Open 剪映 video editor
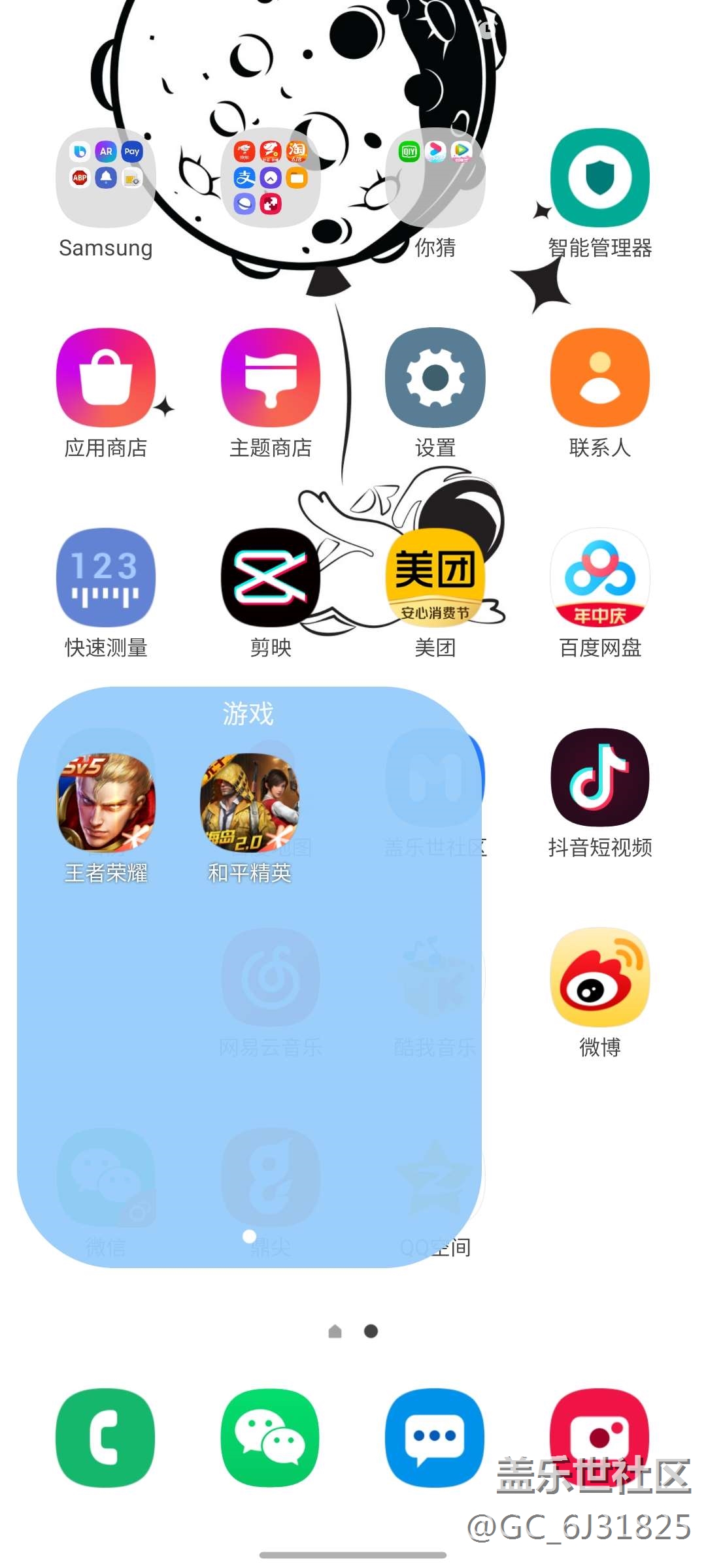 click(271, 578)
